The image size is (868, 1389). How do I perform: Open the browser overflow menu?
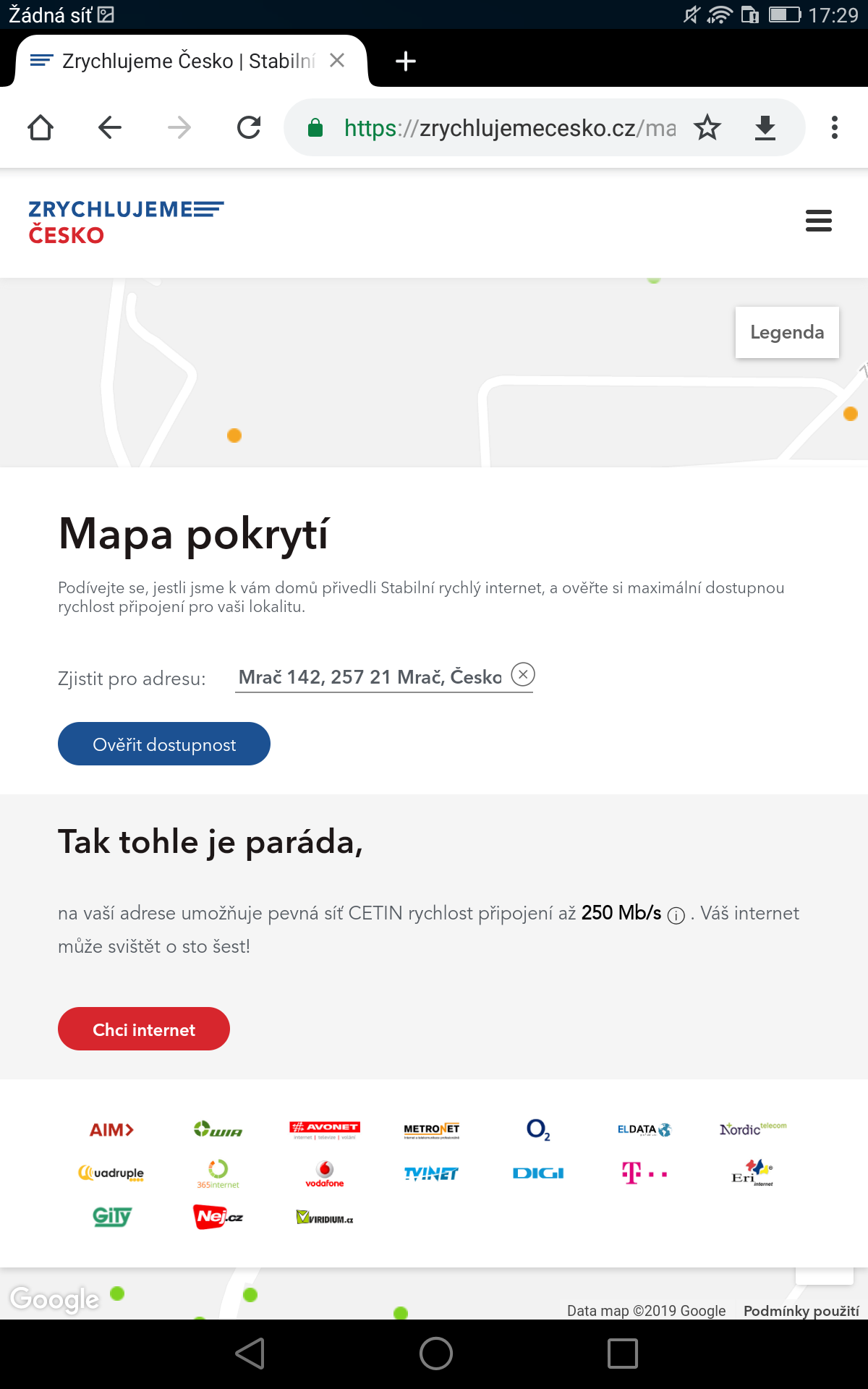tap(835, 128)
